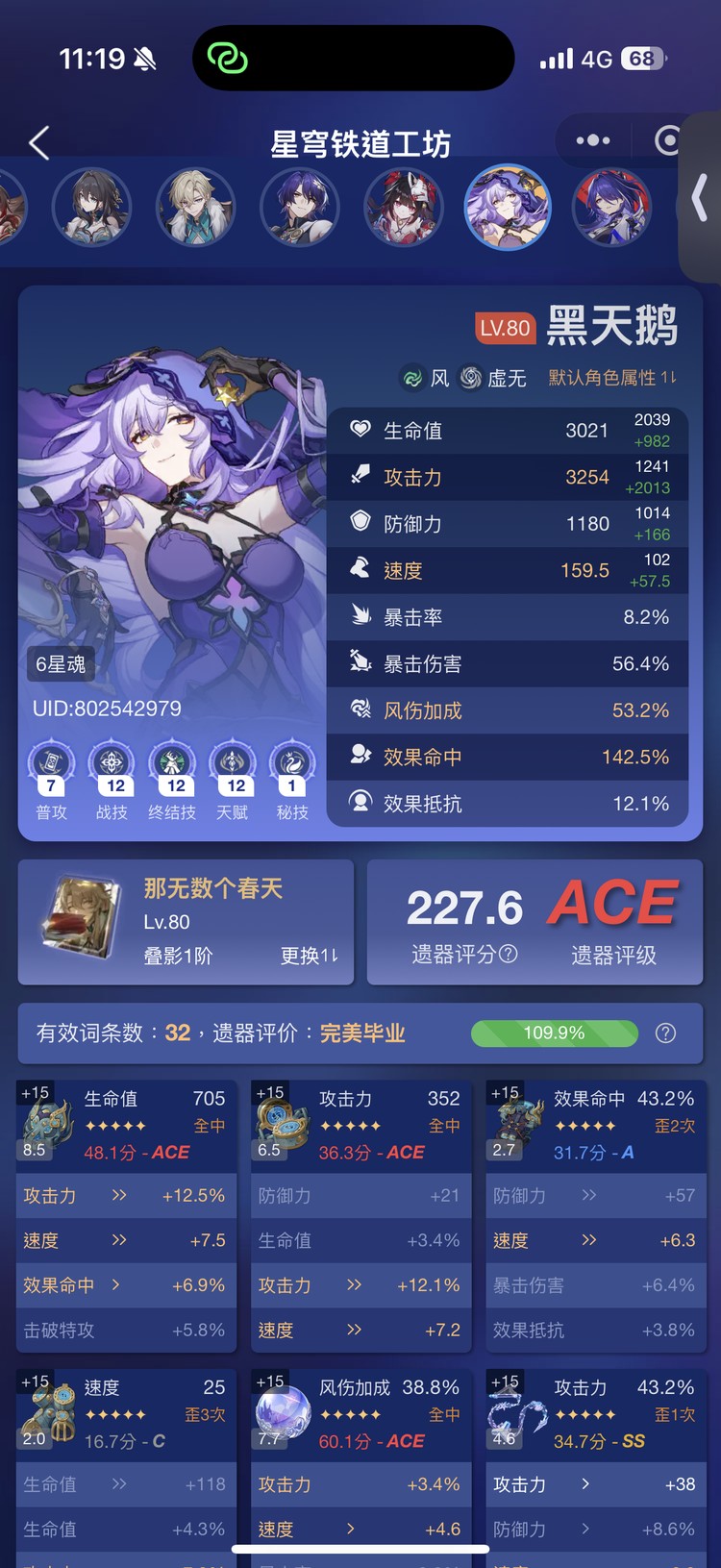
Task: Switch 默认角色属性 sorting option
Action: (612, 378)
